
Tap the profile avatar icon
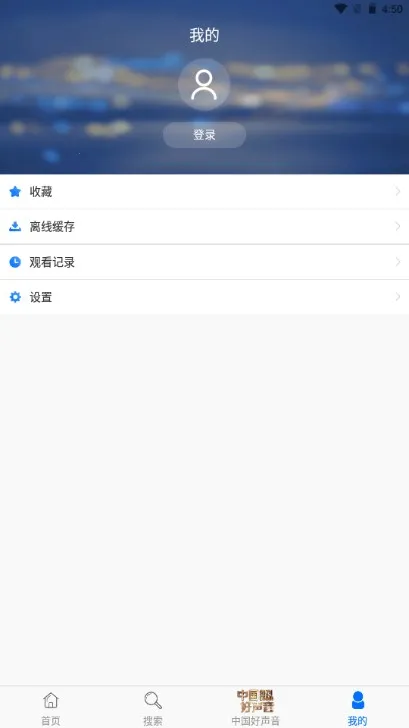204,84
